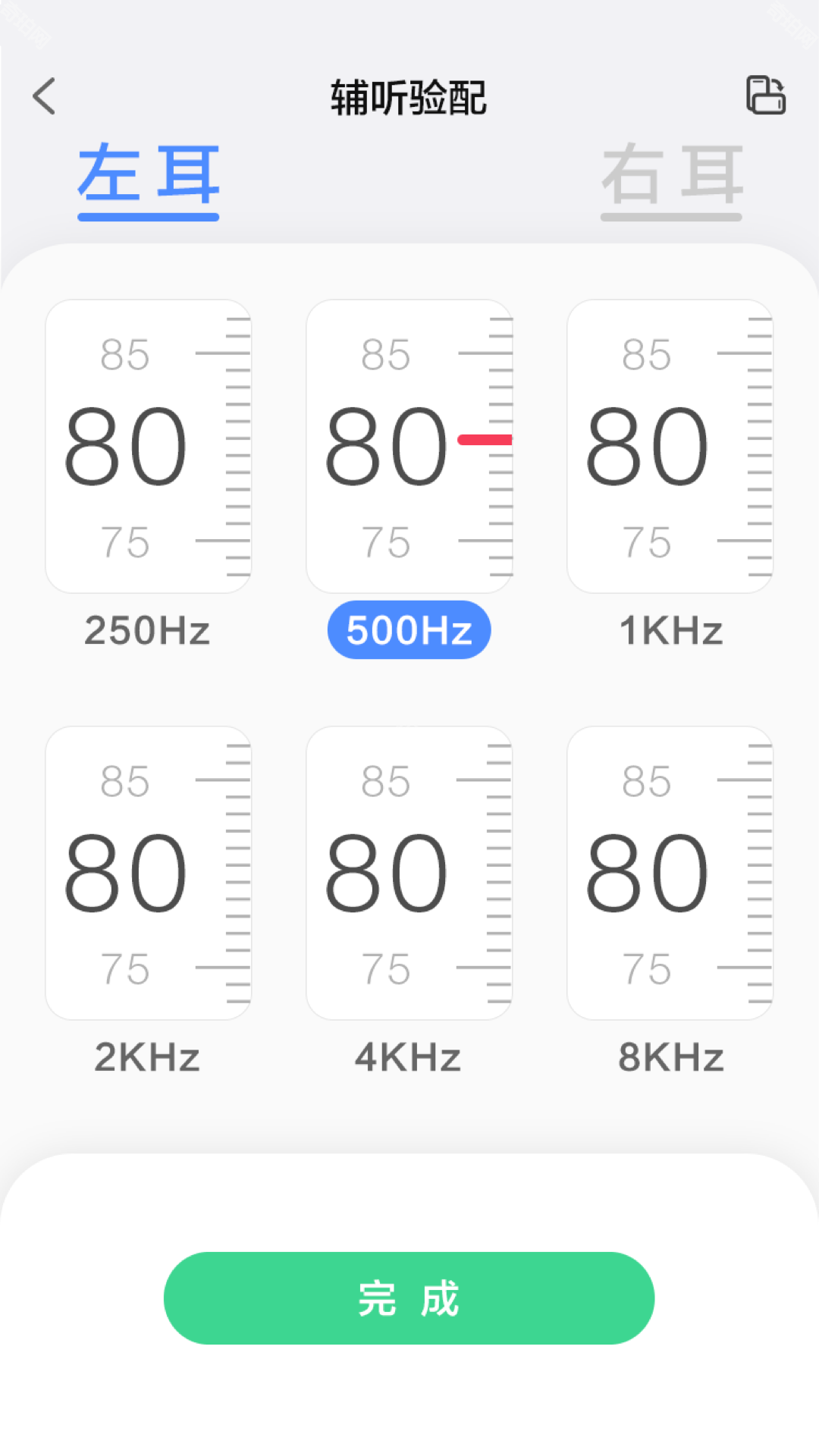The image size is (819, 1456).
Task: Switch to the 右耳 tab
Action: (x=672, y=177)
